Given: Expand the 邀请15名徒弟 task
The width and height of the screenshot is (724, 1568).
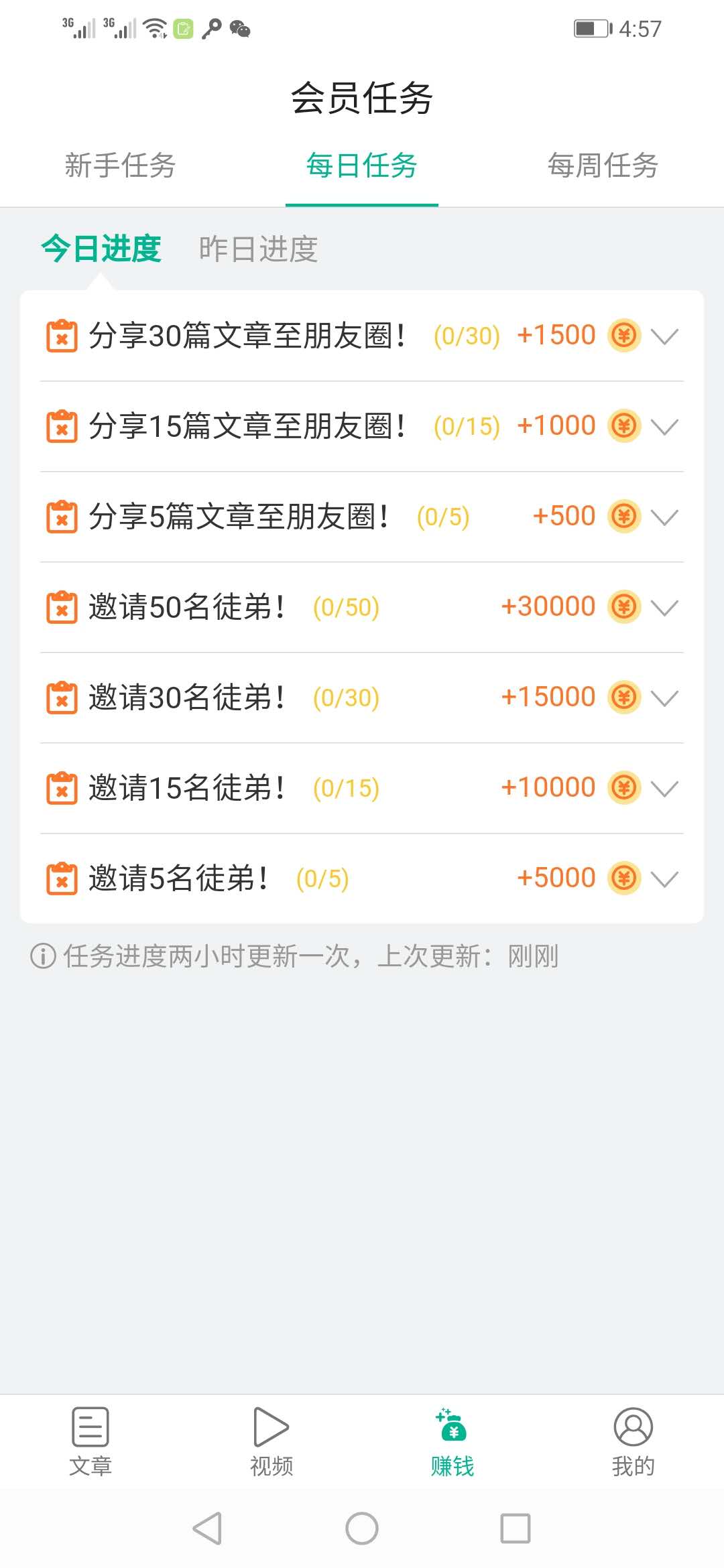Looking at the screenshot, I should (664, 788).
